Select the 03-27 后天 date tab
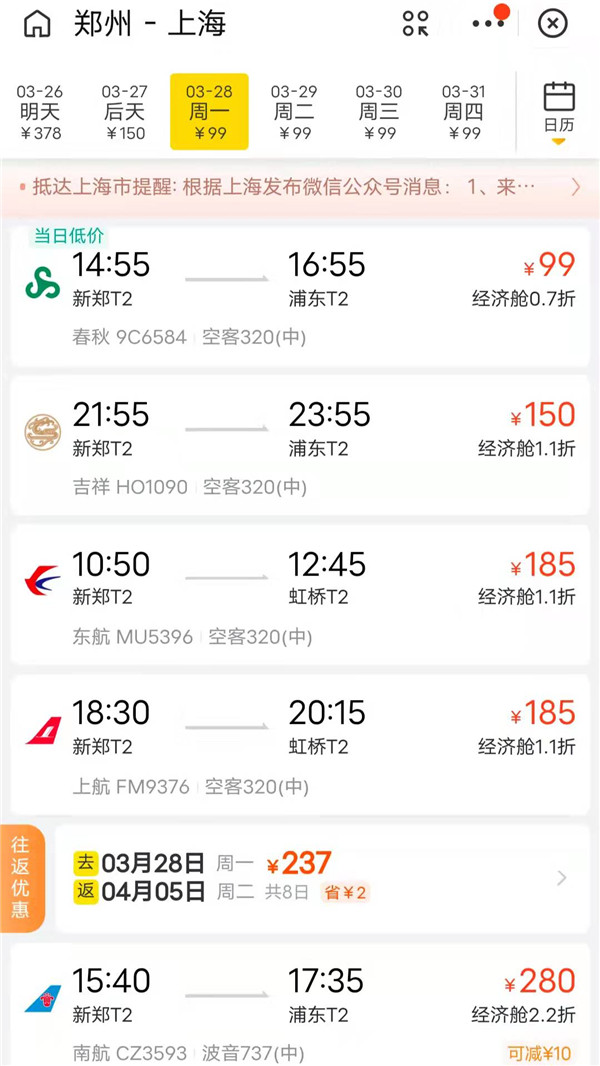600x1066 pixels. click(x=124, y=112)
